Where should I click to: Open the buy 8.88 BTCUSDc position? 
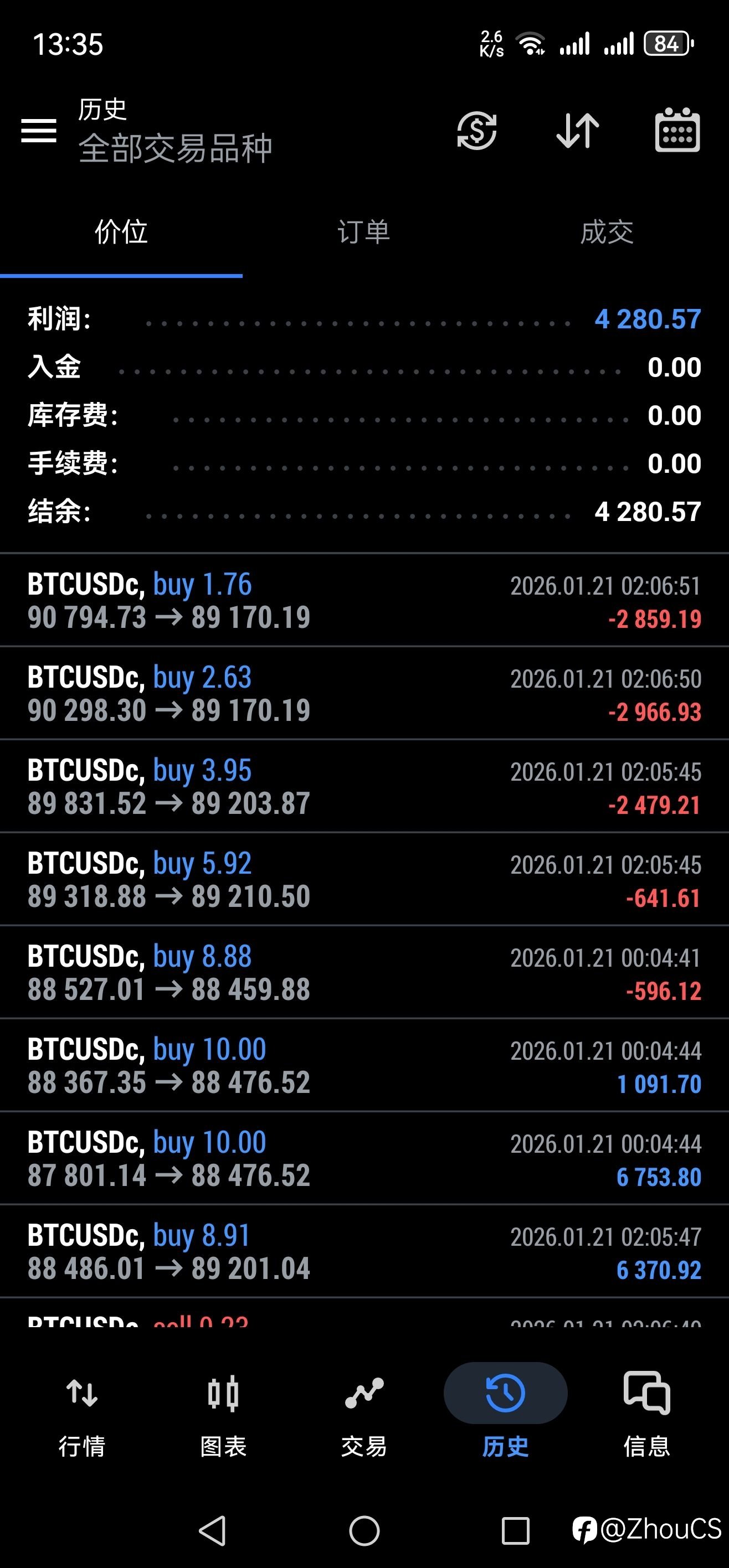point(364,973)
